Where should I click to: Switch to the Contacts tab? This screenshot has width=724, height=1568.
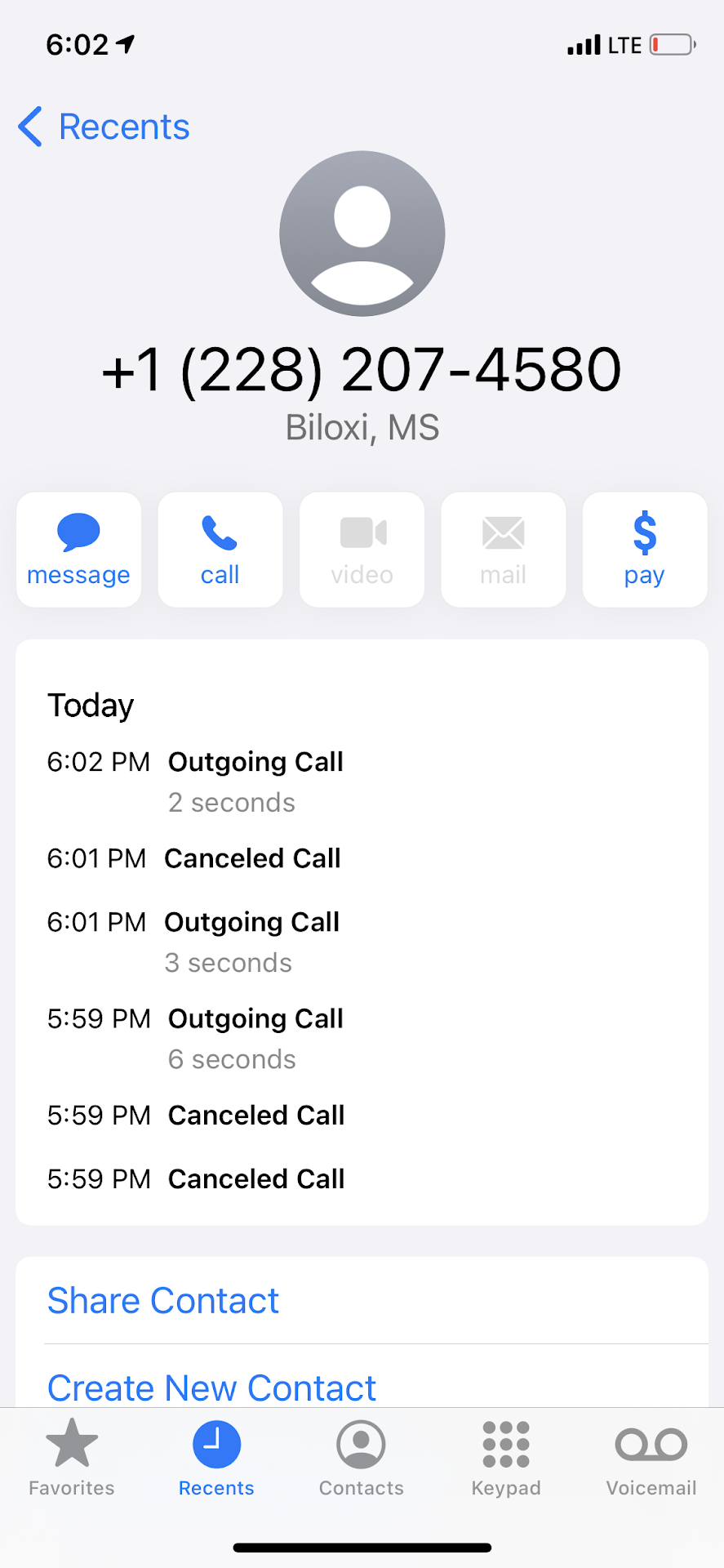pos(362,1458)
